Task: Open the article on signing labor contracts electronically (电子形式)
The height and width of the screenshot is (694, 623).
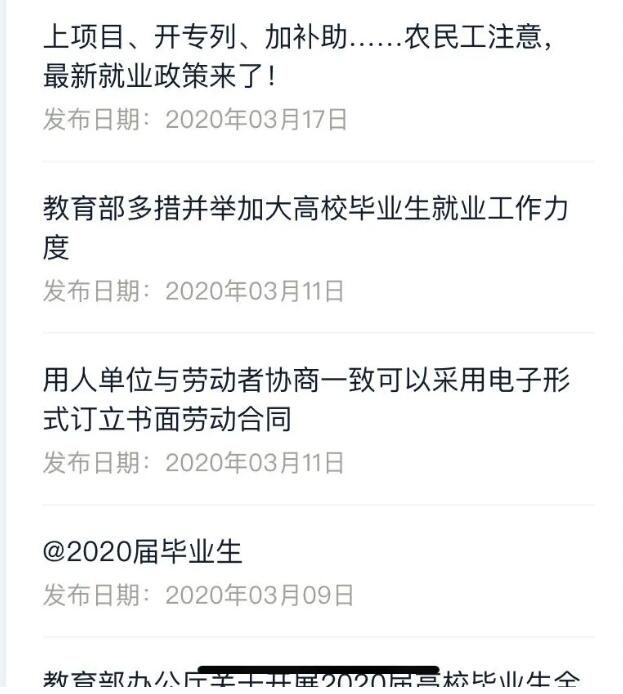Action: coord(306,399)
